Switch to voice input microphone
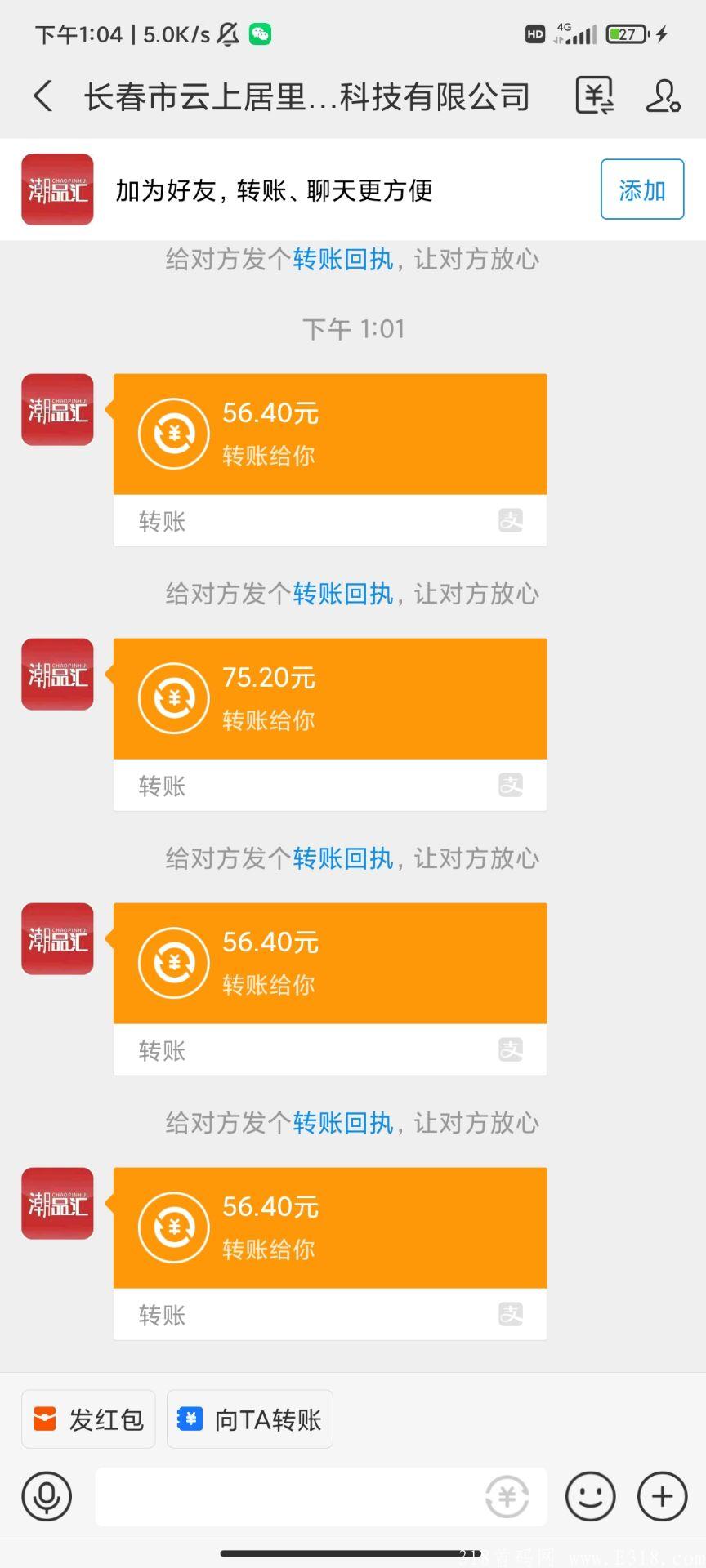This screenshot has height=1568, width=706. (x=47, y=1497)
